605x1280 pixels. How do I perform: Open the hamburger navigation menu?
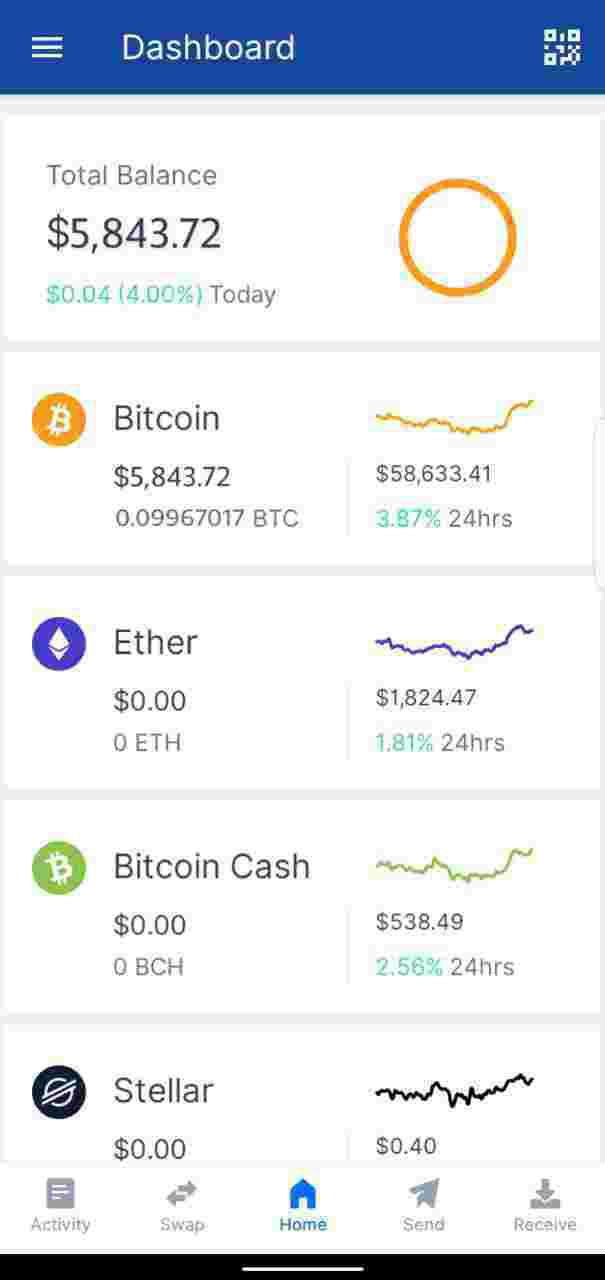pos(47,47)
